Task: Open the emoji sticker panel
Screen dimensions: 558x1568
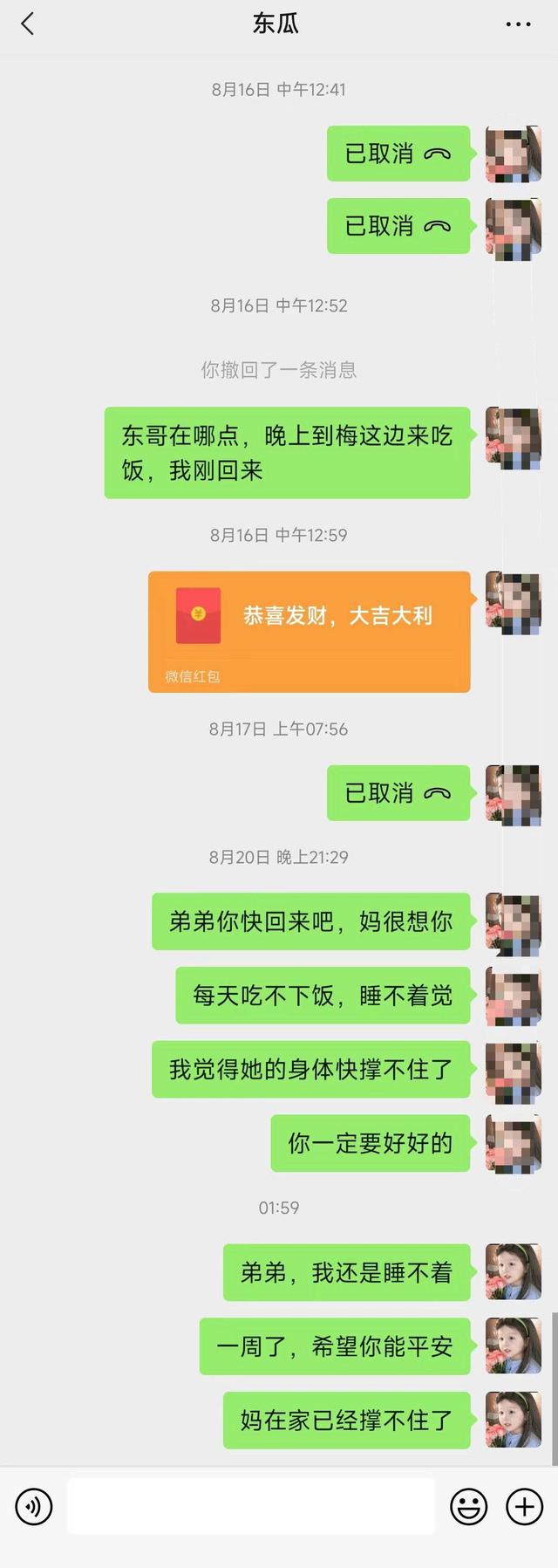Action: pos(468,1506)
